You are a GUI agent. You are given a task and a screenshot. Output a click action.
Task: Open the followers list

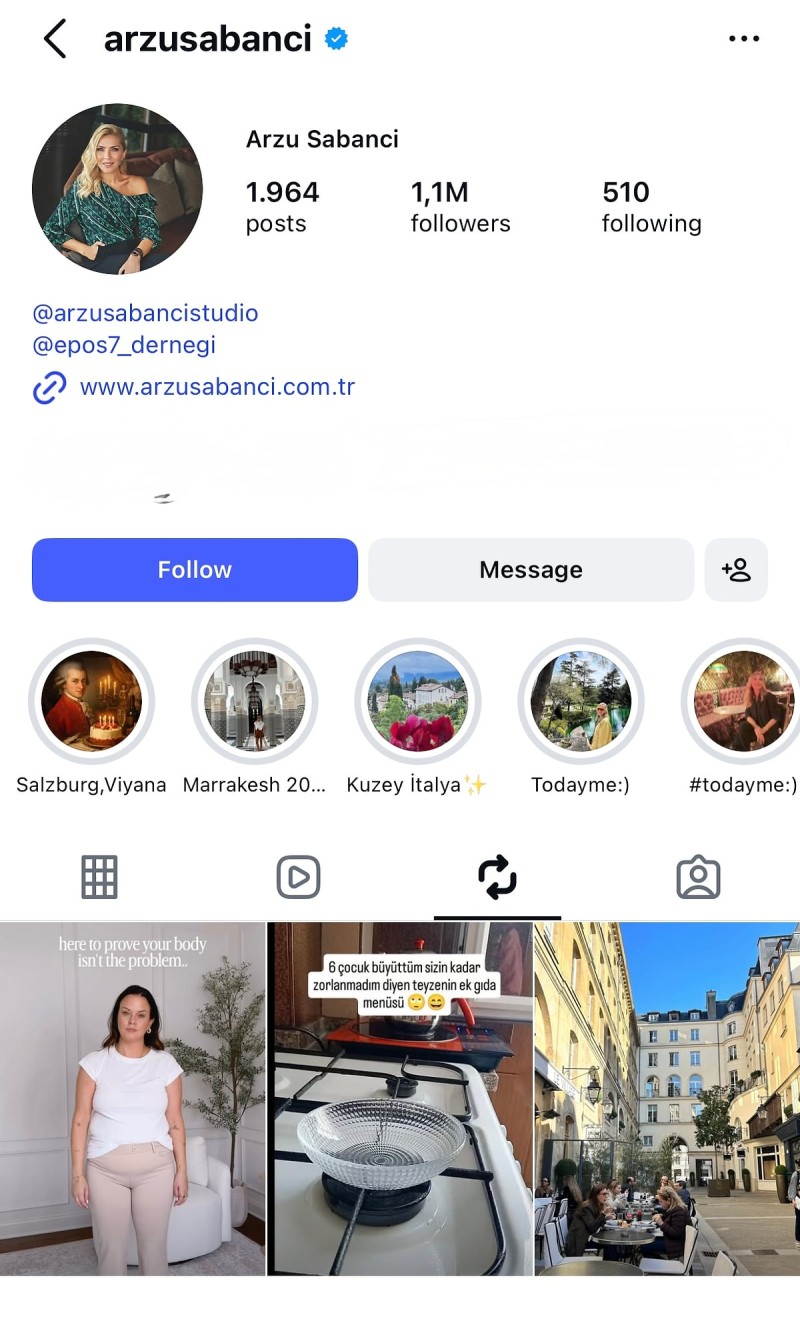460,207
